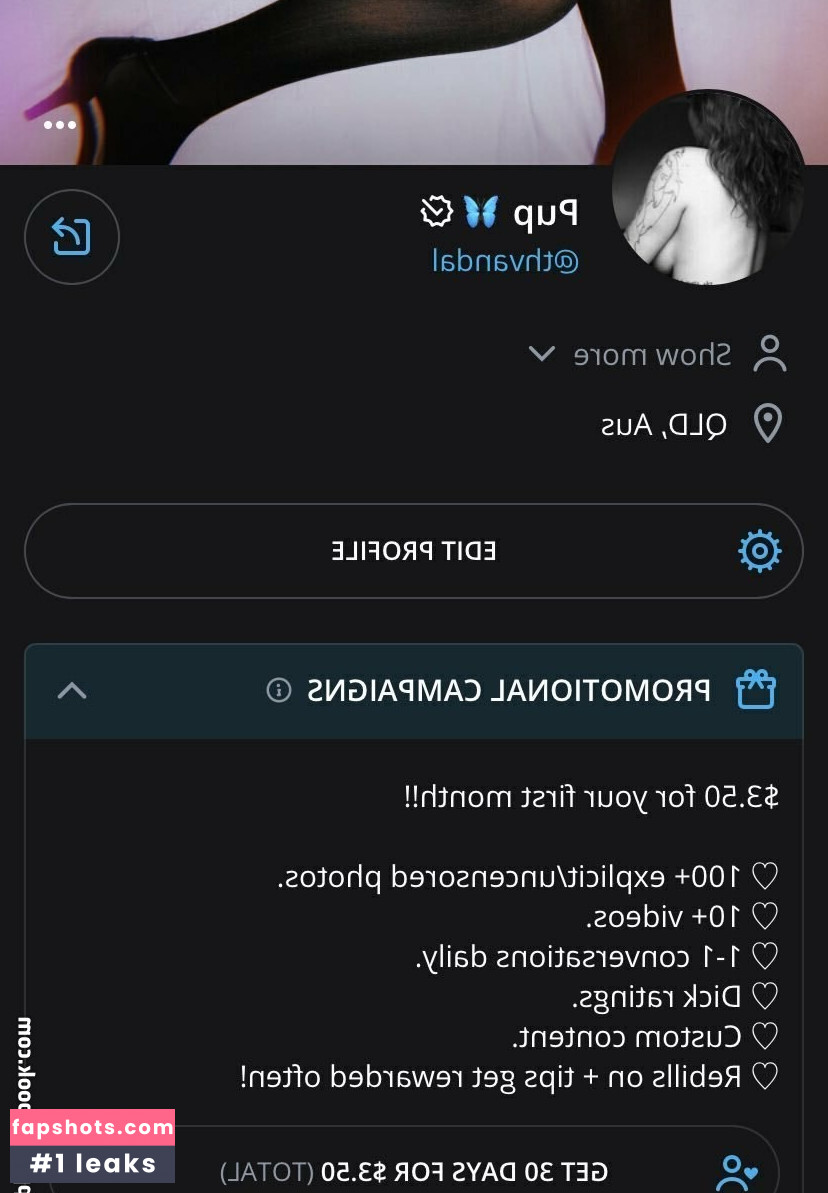Open profile settings via the gear icon
The image size is (828, 1193).
click(x=760, y=551)
